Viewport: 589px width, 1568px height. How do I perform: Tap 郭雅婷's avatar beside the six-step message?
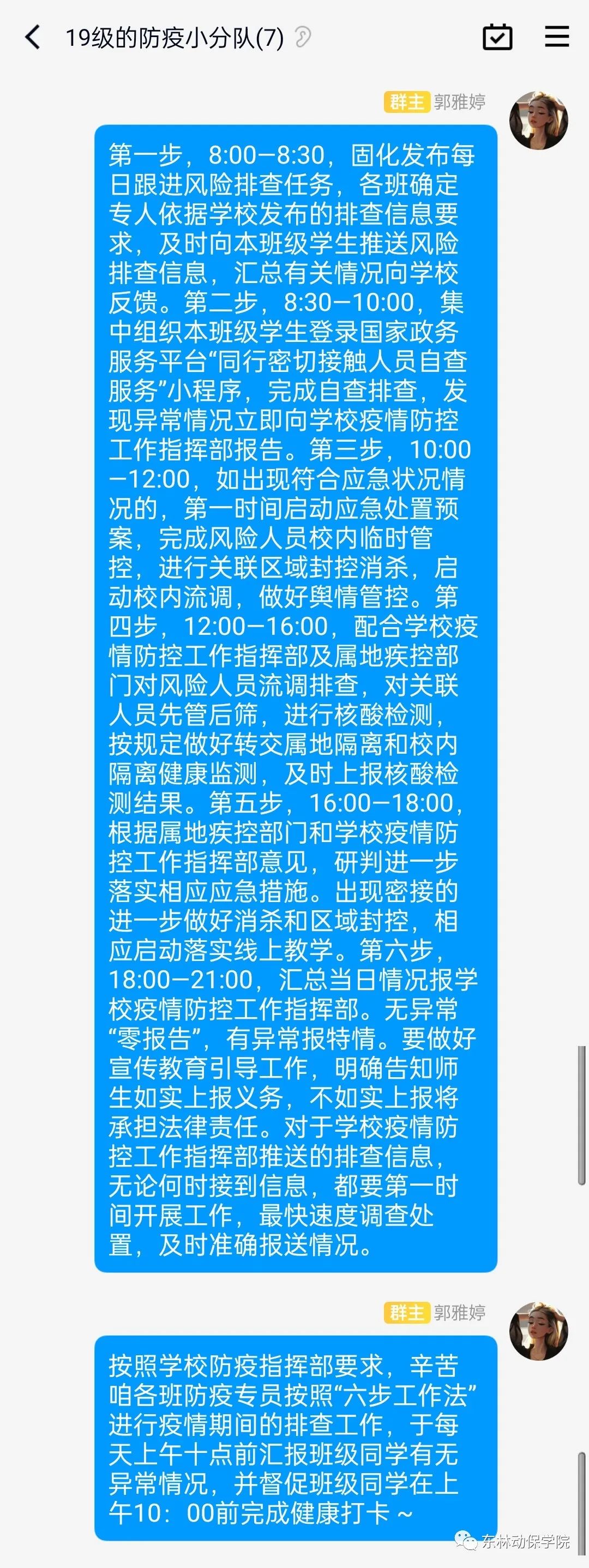click(538, 121)
